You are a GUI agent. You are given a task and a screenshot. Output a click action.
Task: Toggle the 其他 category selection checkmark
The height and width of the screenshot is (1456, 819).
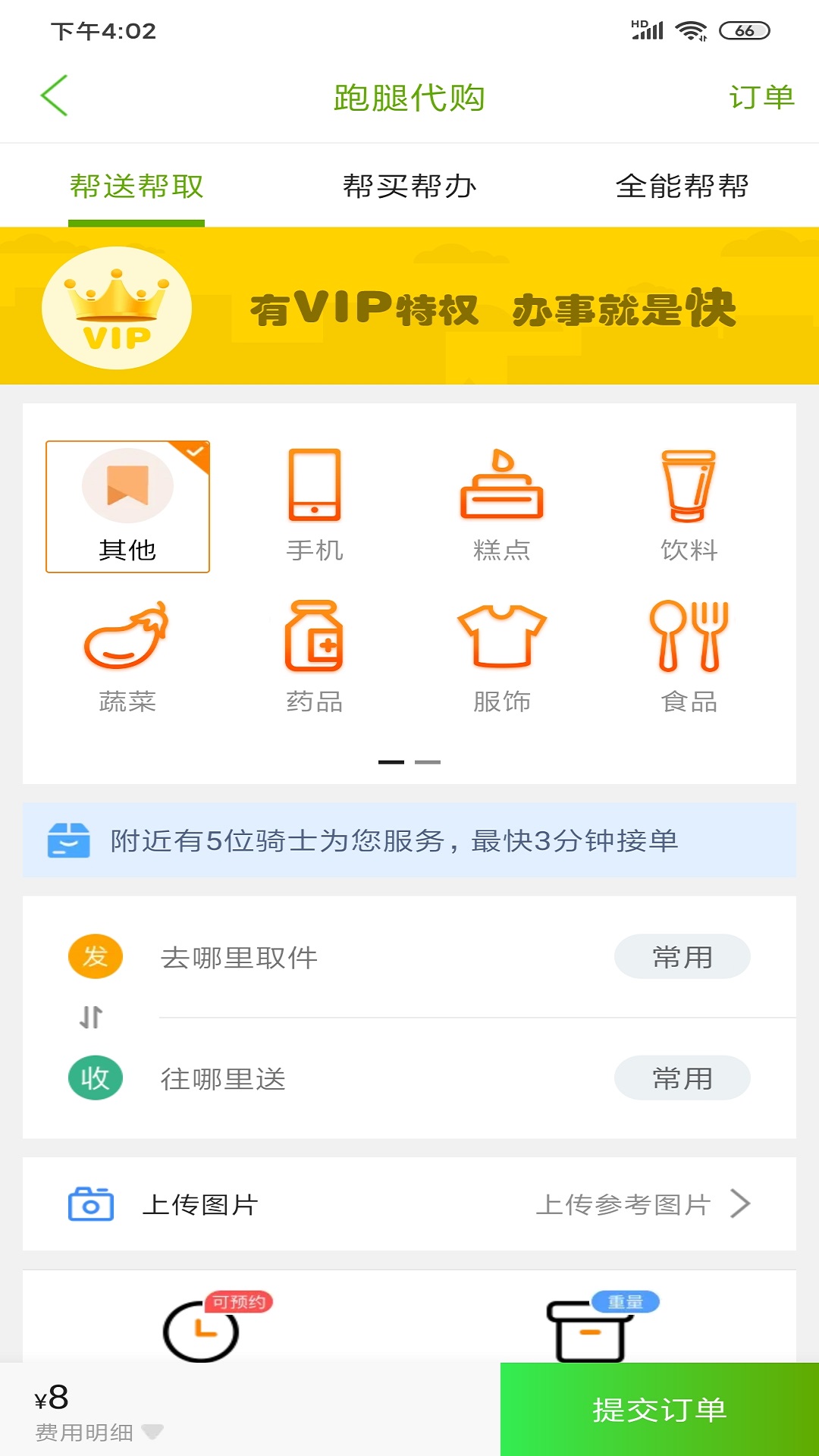(196, 451)
